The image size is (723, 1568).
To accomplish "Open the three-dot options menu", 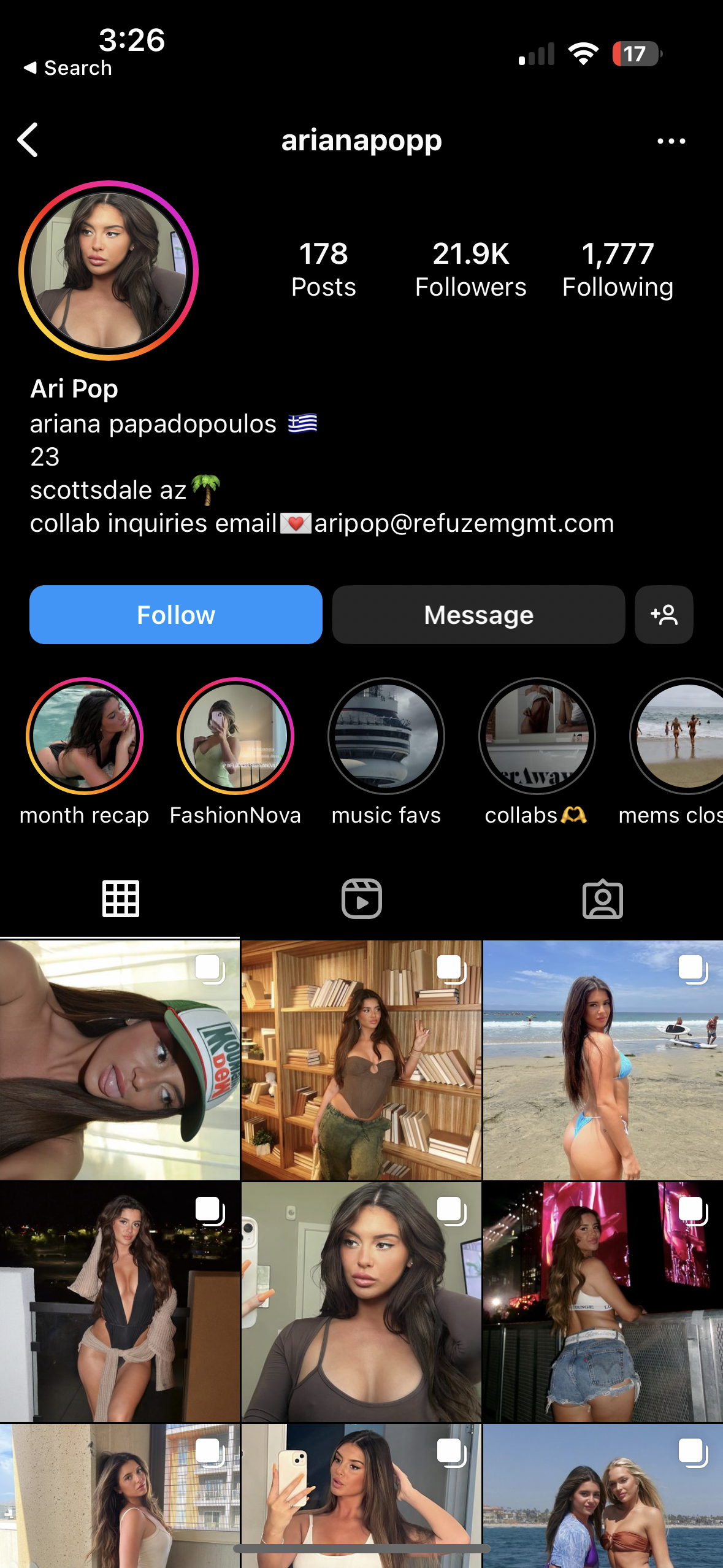I will click(671, 141).
